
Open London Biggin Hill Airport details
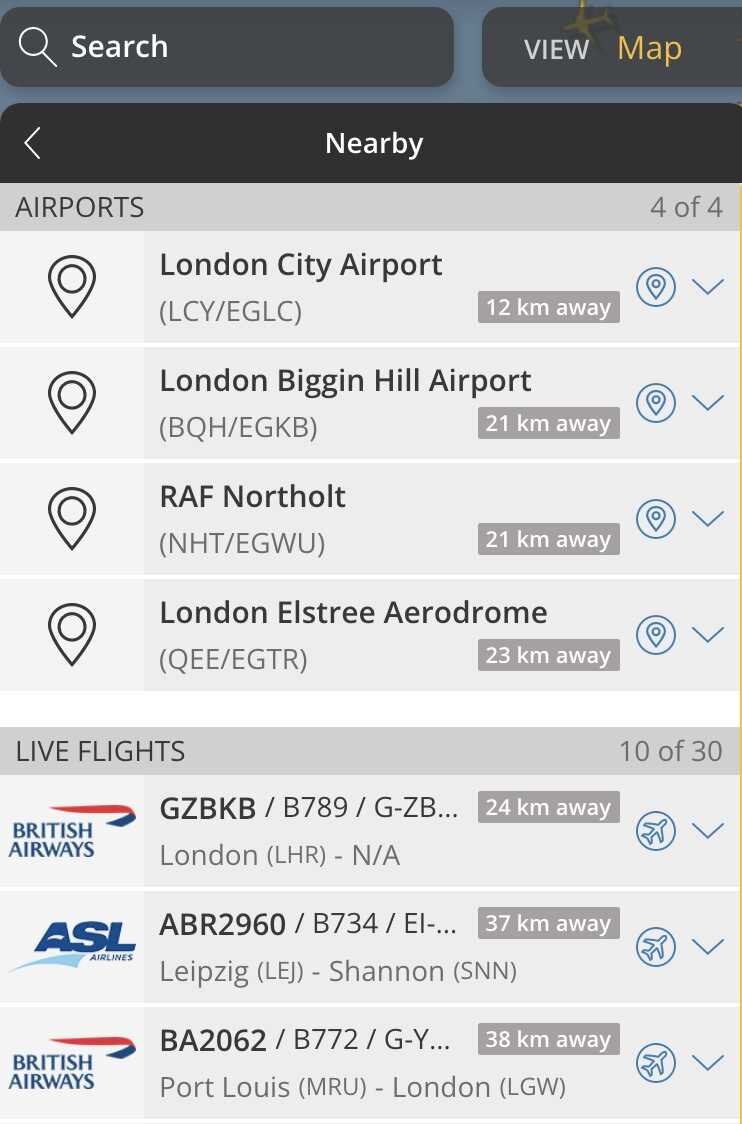click(x=345, y=403)
